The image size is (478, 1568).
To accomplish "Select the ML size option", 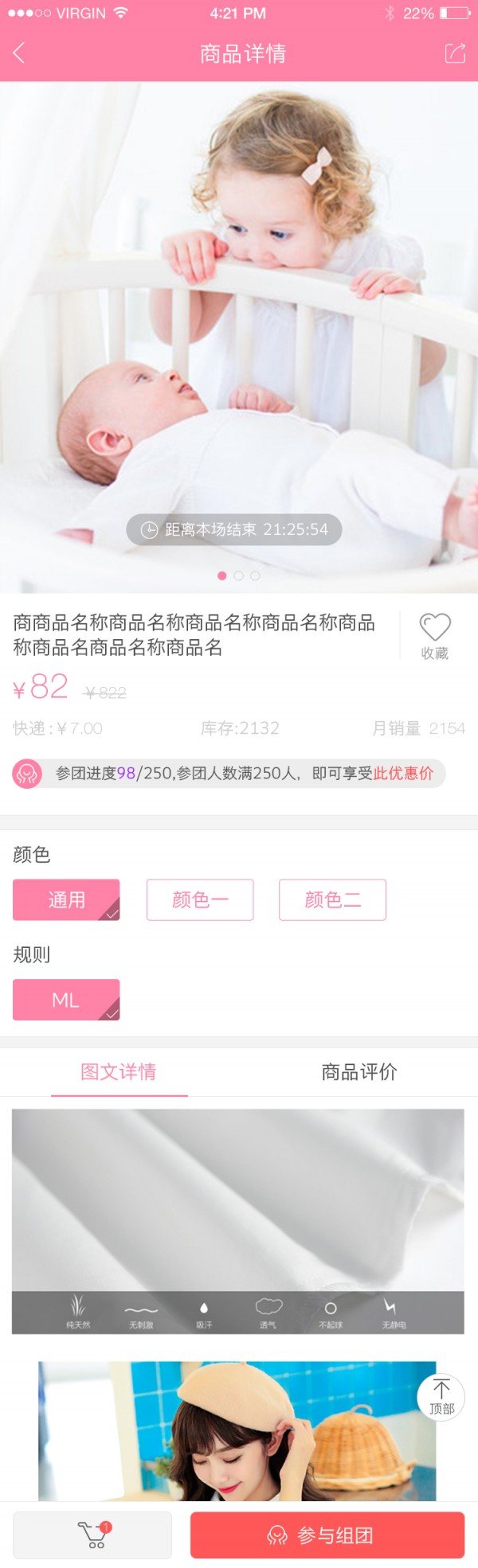I will click(x=66, y=1000).
